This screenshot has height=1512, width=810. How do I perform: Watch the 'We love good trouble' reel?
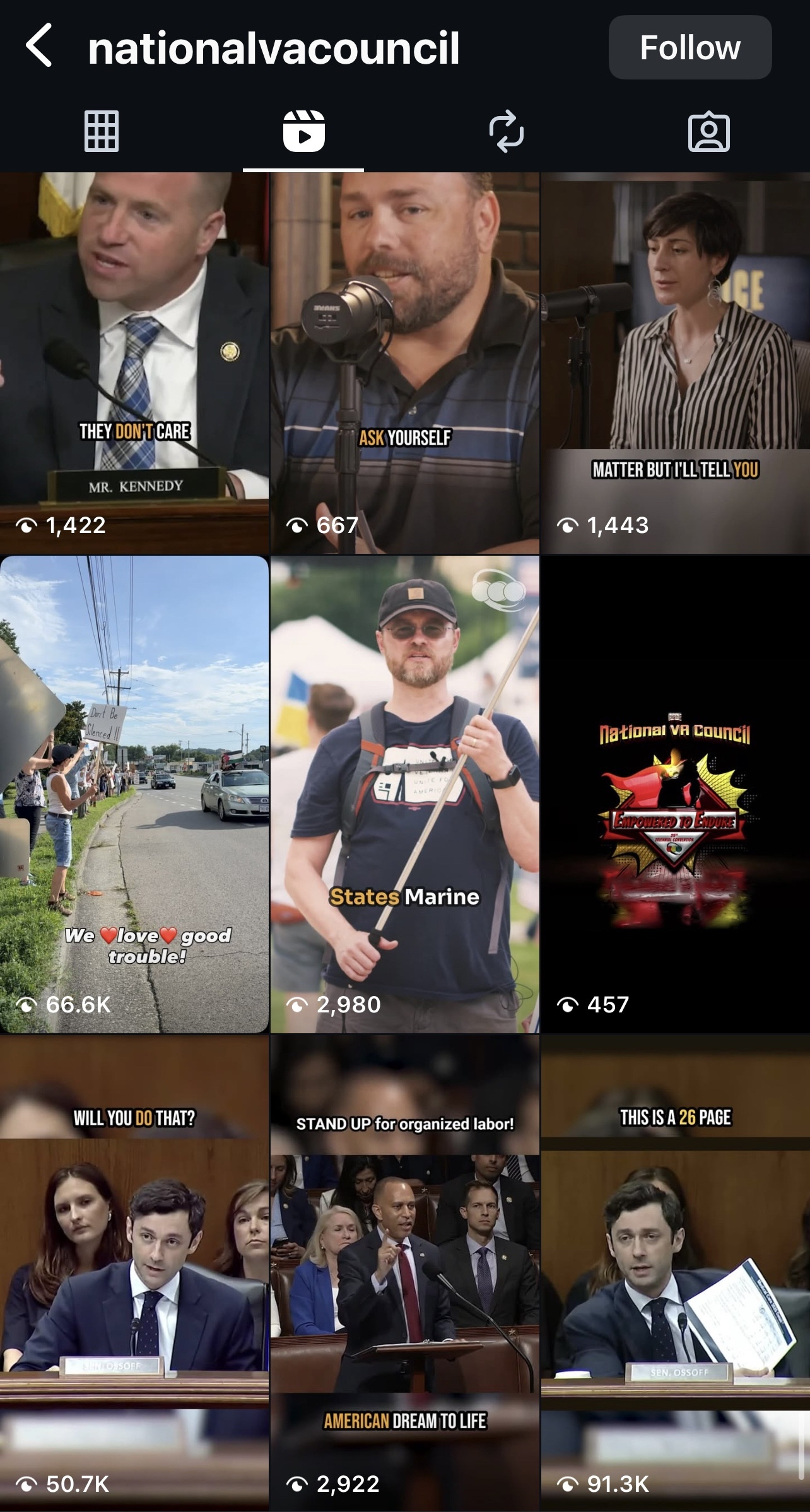point(134,794)
